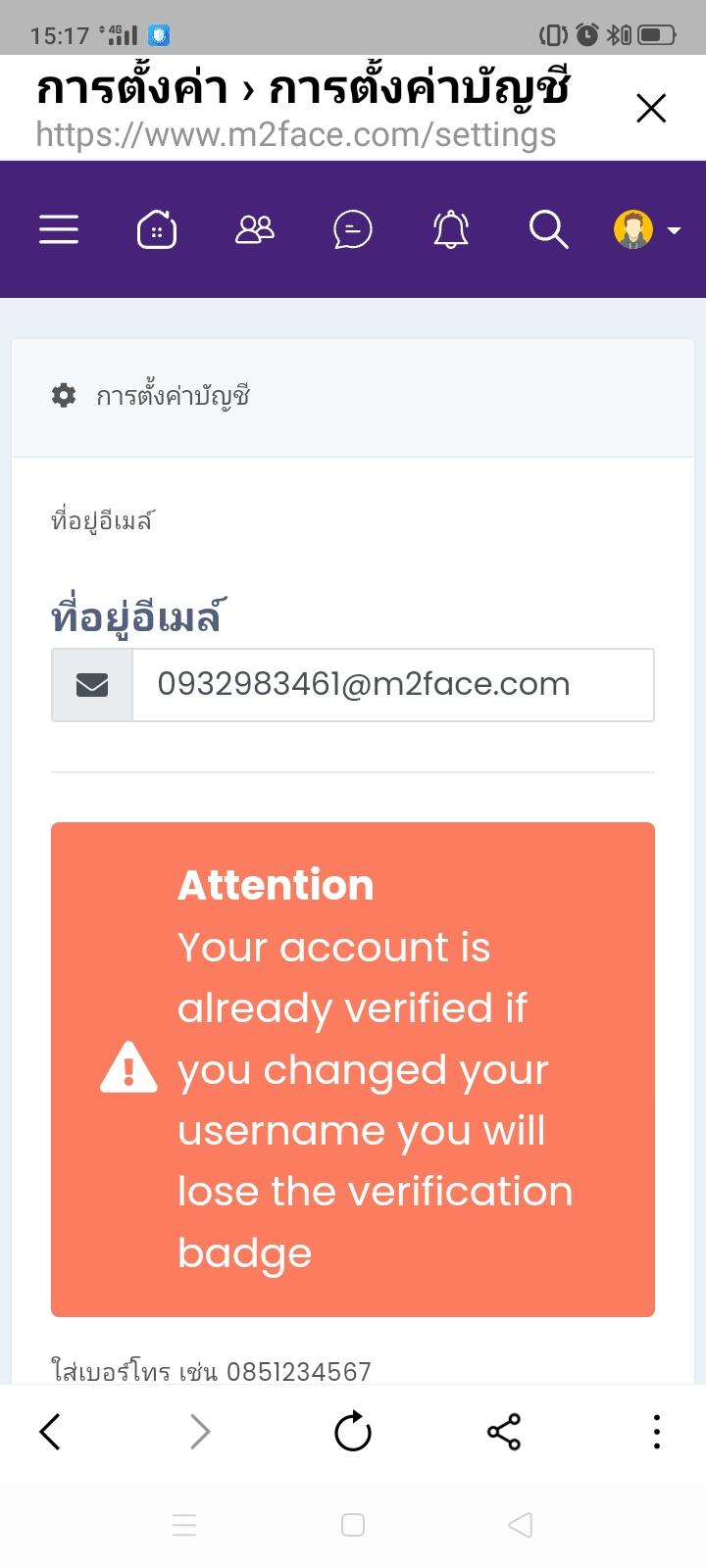Tap the system home button

point(353,1525)
